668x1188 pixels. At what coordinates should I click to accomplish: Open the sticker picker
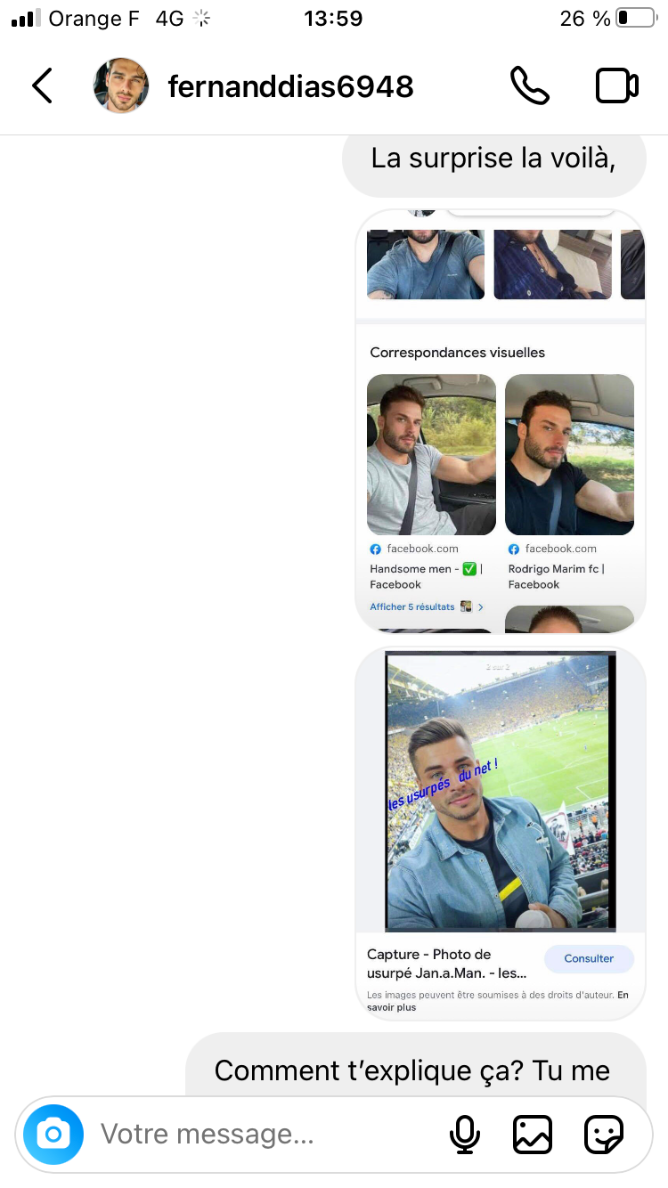click(x=603, y=1134)
